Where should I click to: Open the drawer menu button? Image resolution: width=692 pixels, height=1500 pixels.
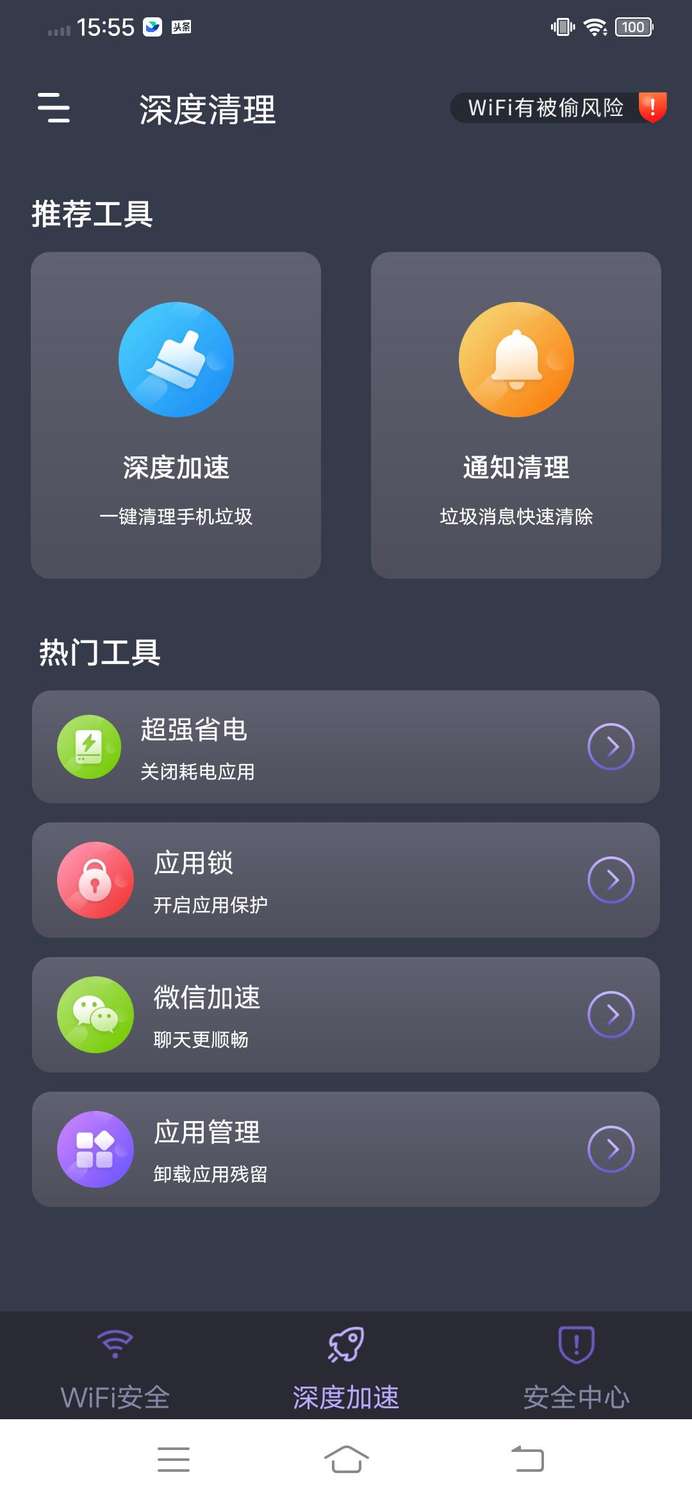[x=54, y=108]
